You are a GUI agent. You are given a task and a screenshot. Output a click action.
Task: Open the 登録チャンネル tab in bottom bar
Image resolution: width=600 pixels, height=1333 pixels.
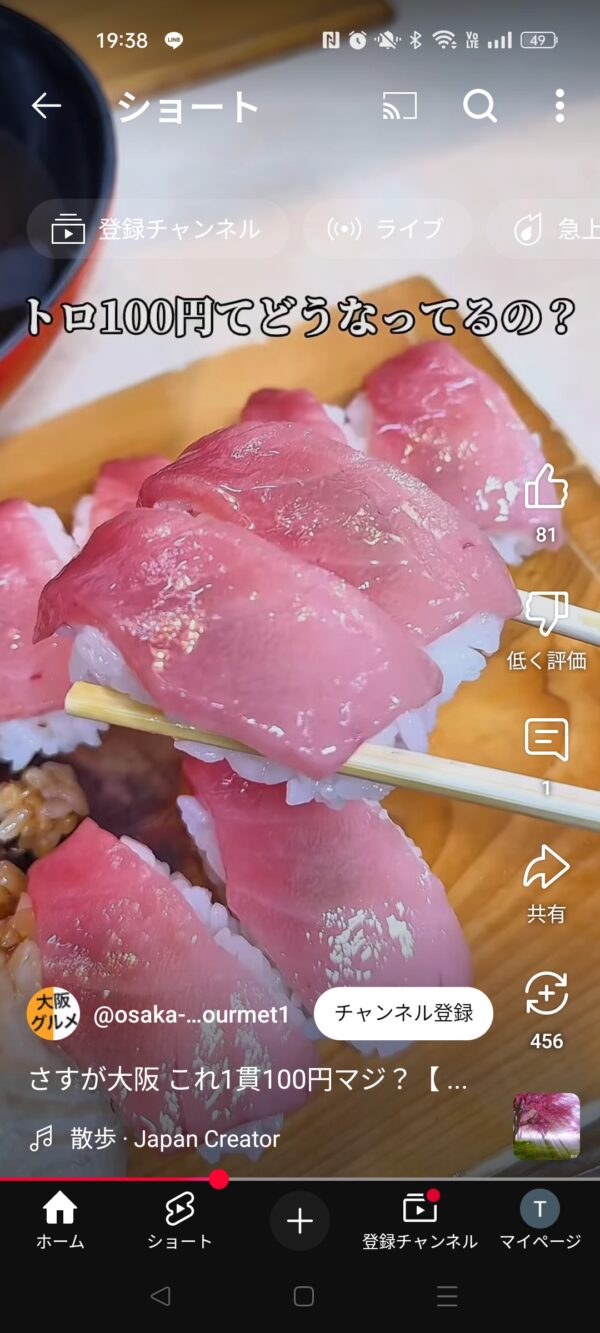point(420,1221)
